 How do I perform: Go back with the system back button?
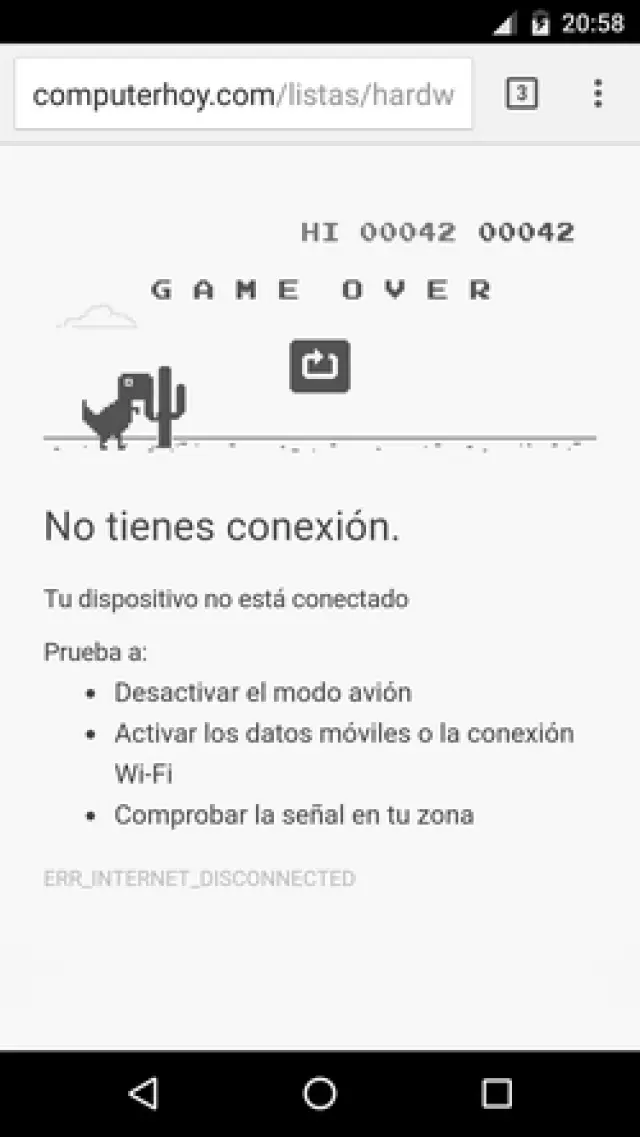(x=144, y=1093)
